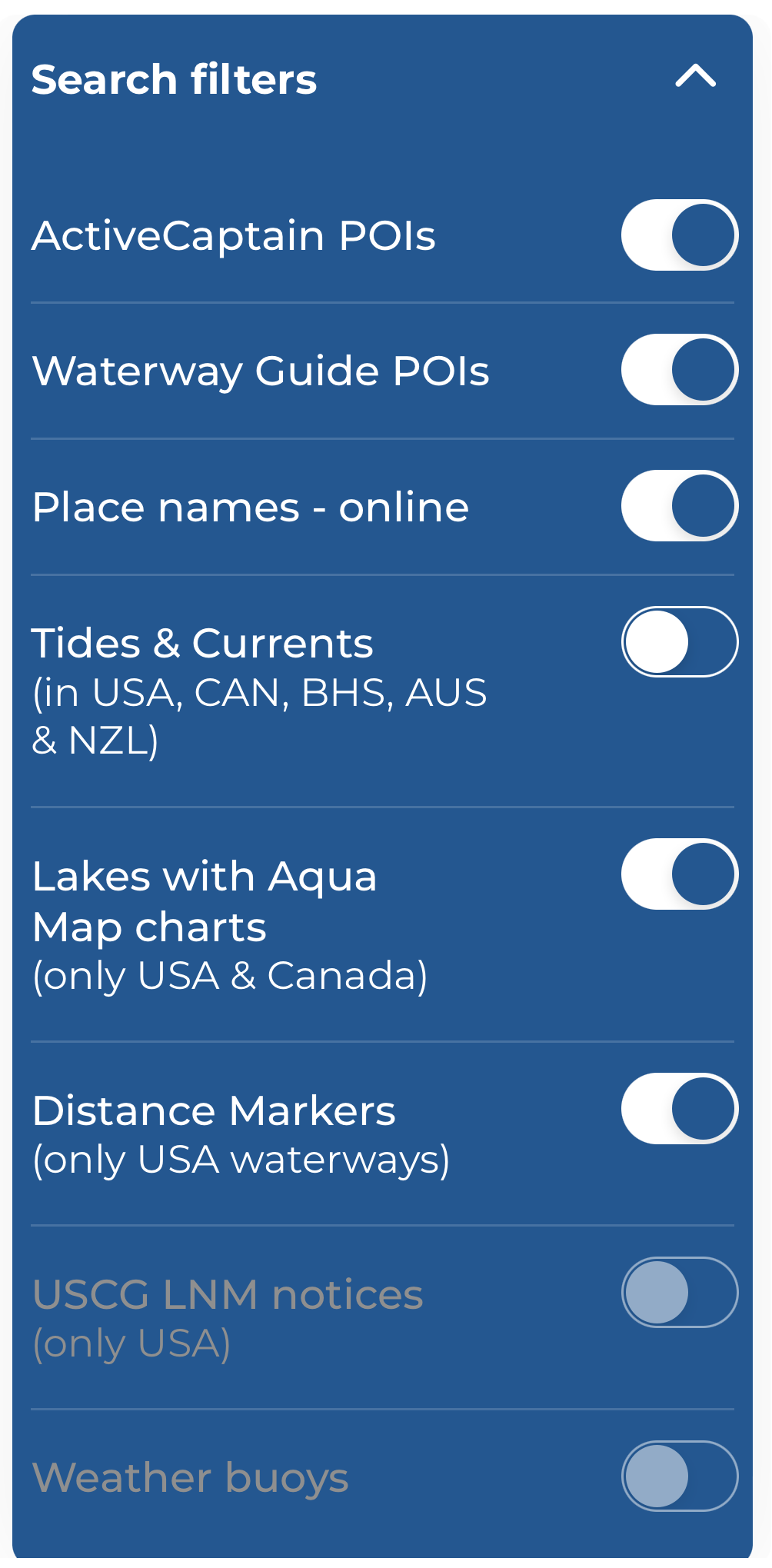Tap the Weather buoys switch
The width and height of the screenshot is (772, 1568).
pos(680,1476)
